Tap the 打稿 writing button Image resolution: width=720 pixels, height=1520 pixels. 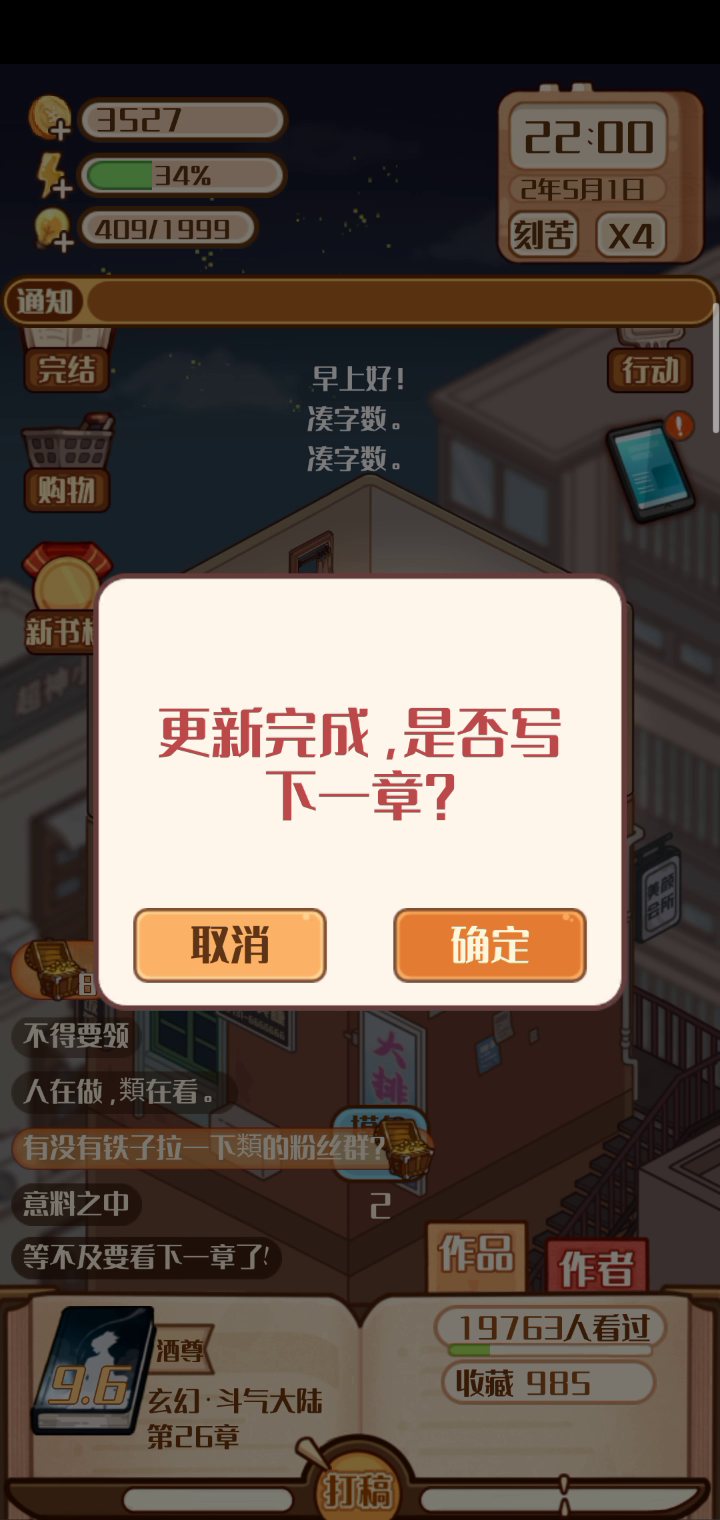[x=356, y=1488]
